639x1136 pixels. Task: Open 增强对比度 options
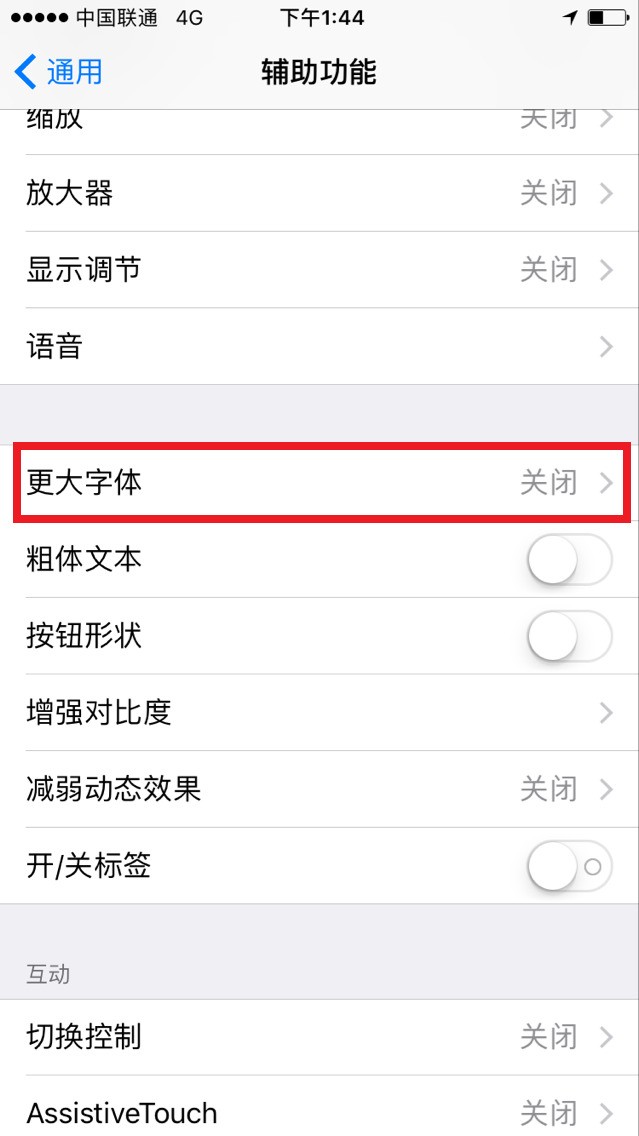point(319,713)
